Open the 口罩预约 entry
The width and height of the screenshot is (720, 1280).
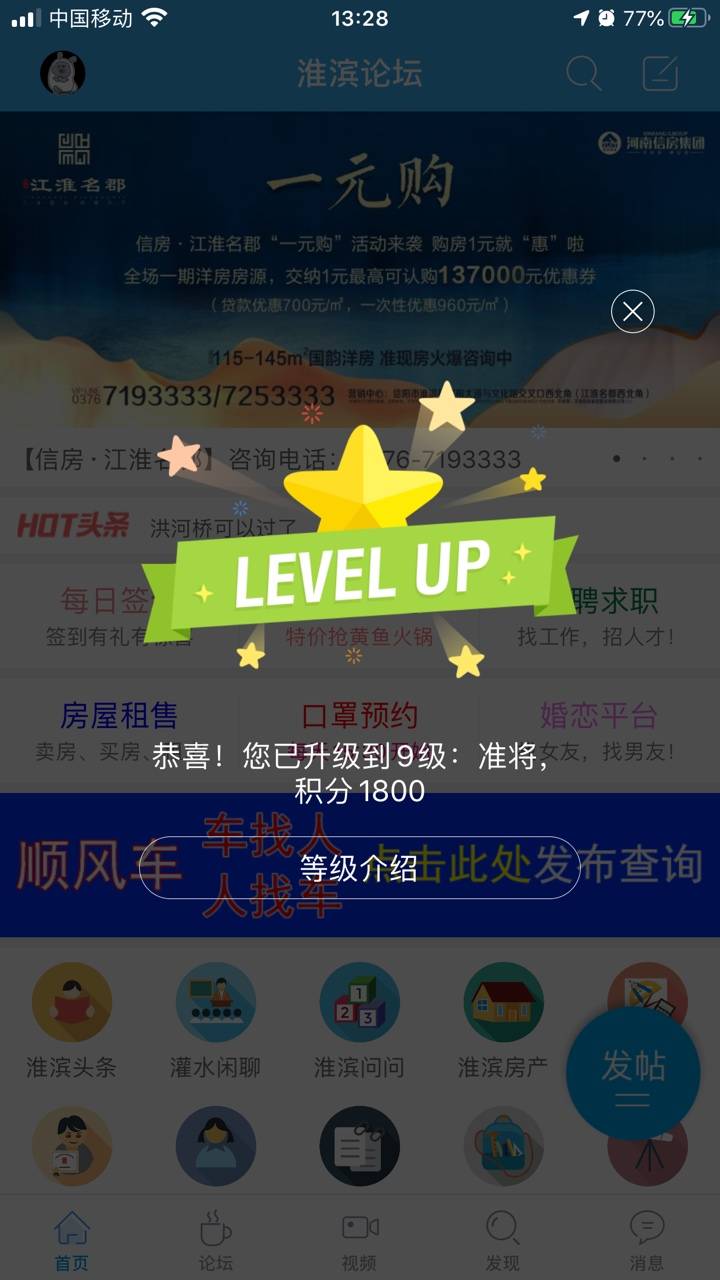(x=359, y=730)
